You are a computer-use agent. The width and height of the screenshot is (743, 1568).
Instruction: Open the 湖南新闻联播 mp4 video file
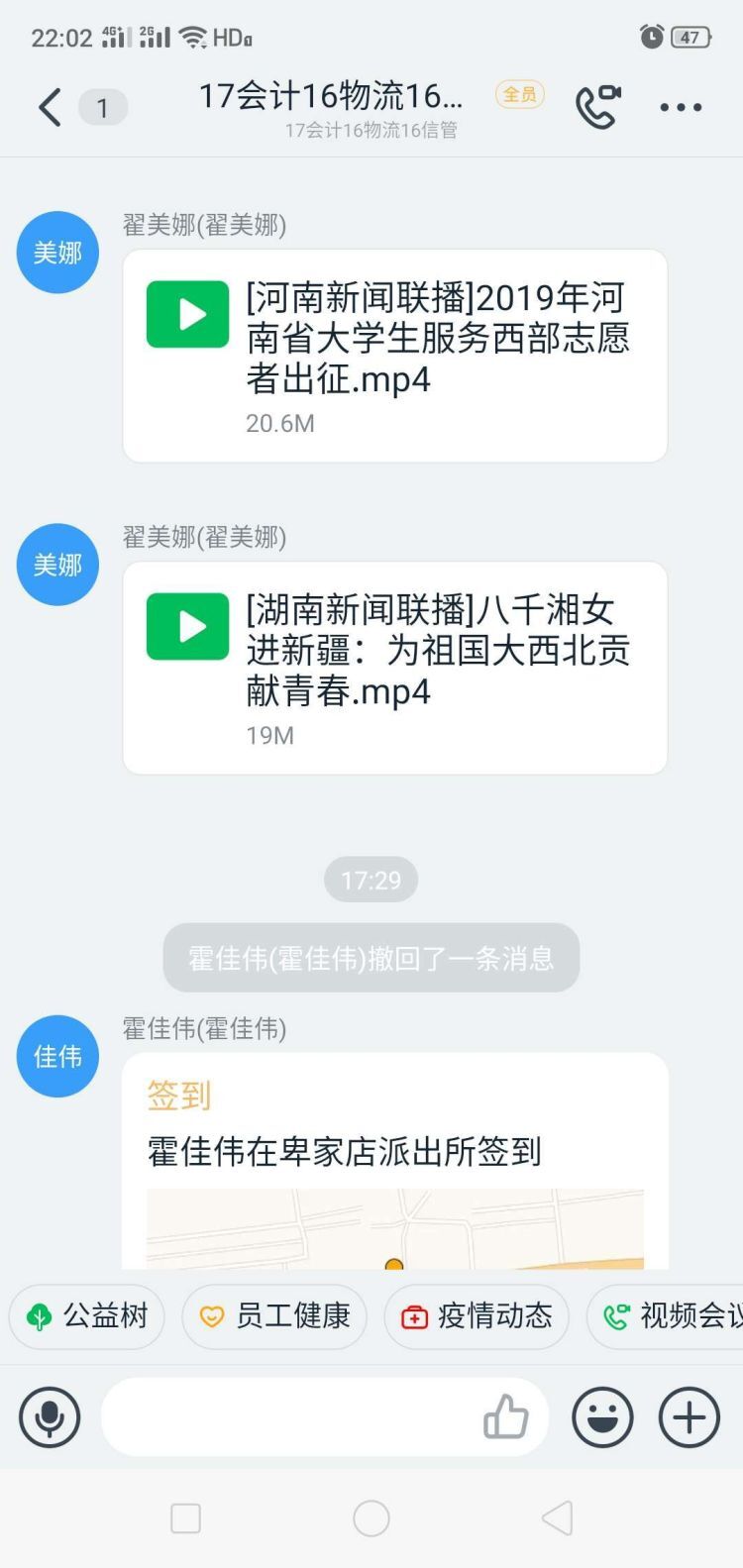pos(394,668)
